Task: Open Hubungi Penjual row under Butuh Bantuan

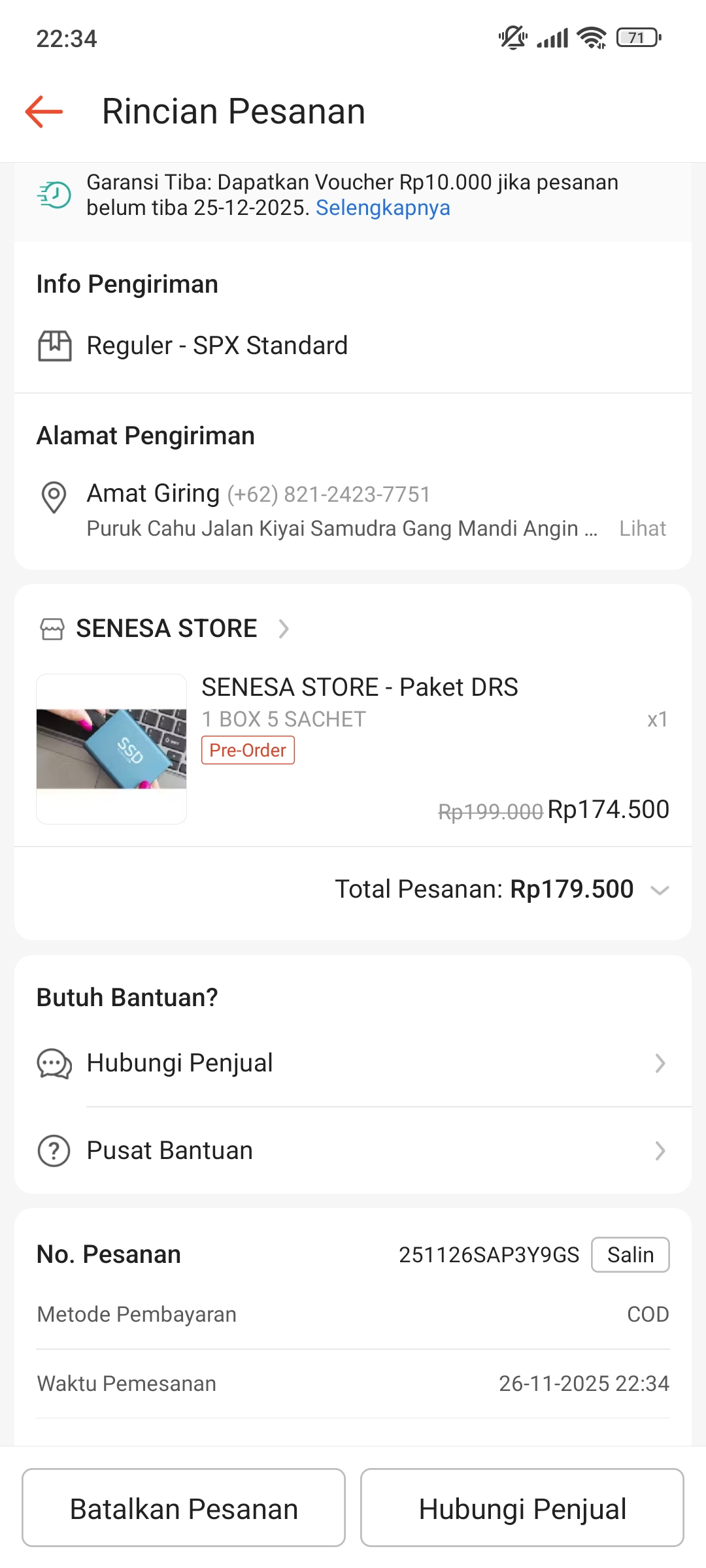Action: click(x=353, y=1063)
